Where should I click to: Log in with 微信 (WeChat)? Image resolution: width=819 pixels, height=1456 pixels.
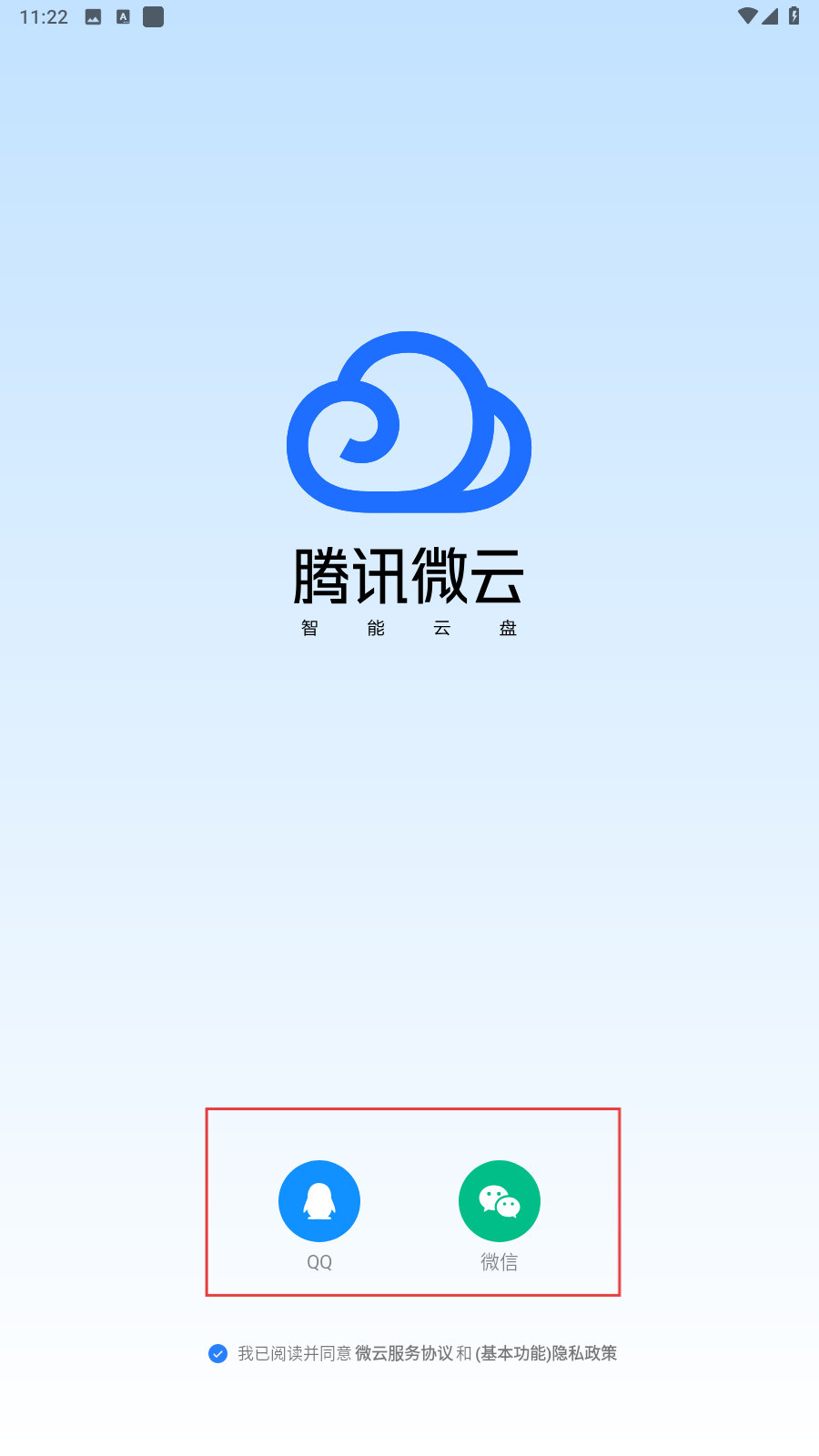[x=499, y=1201]
